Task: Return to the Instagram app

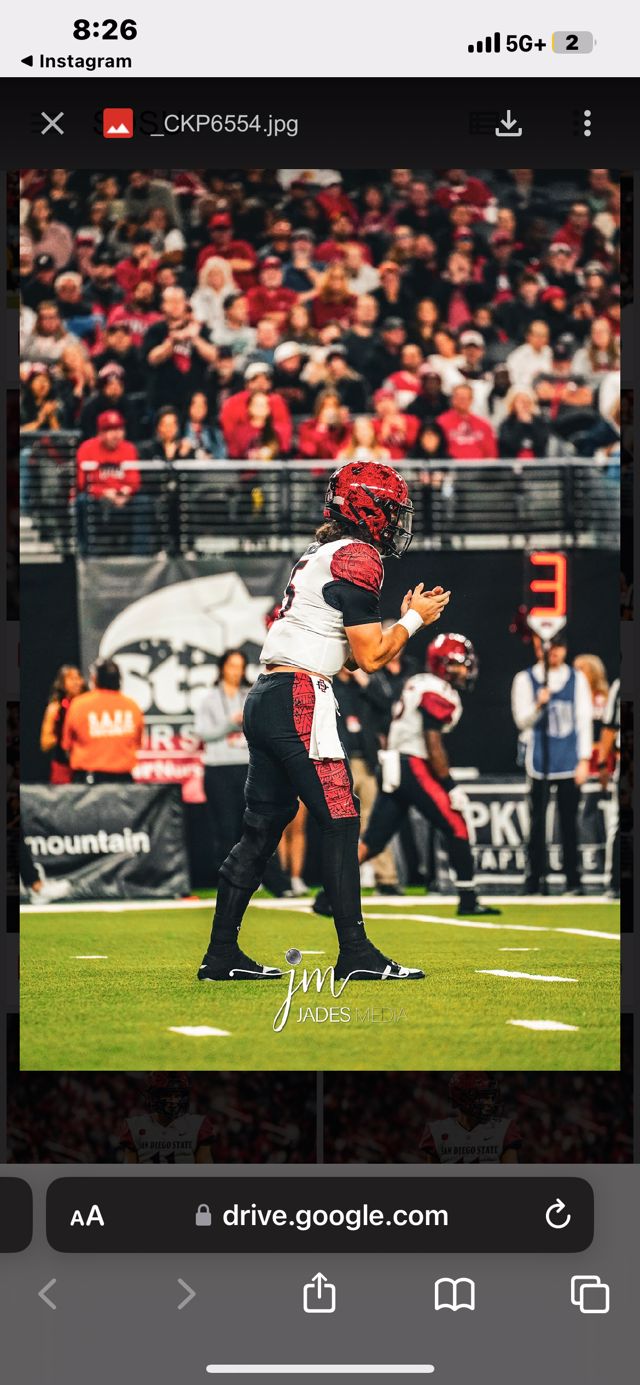Action: (x=76, y=62)
